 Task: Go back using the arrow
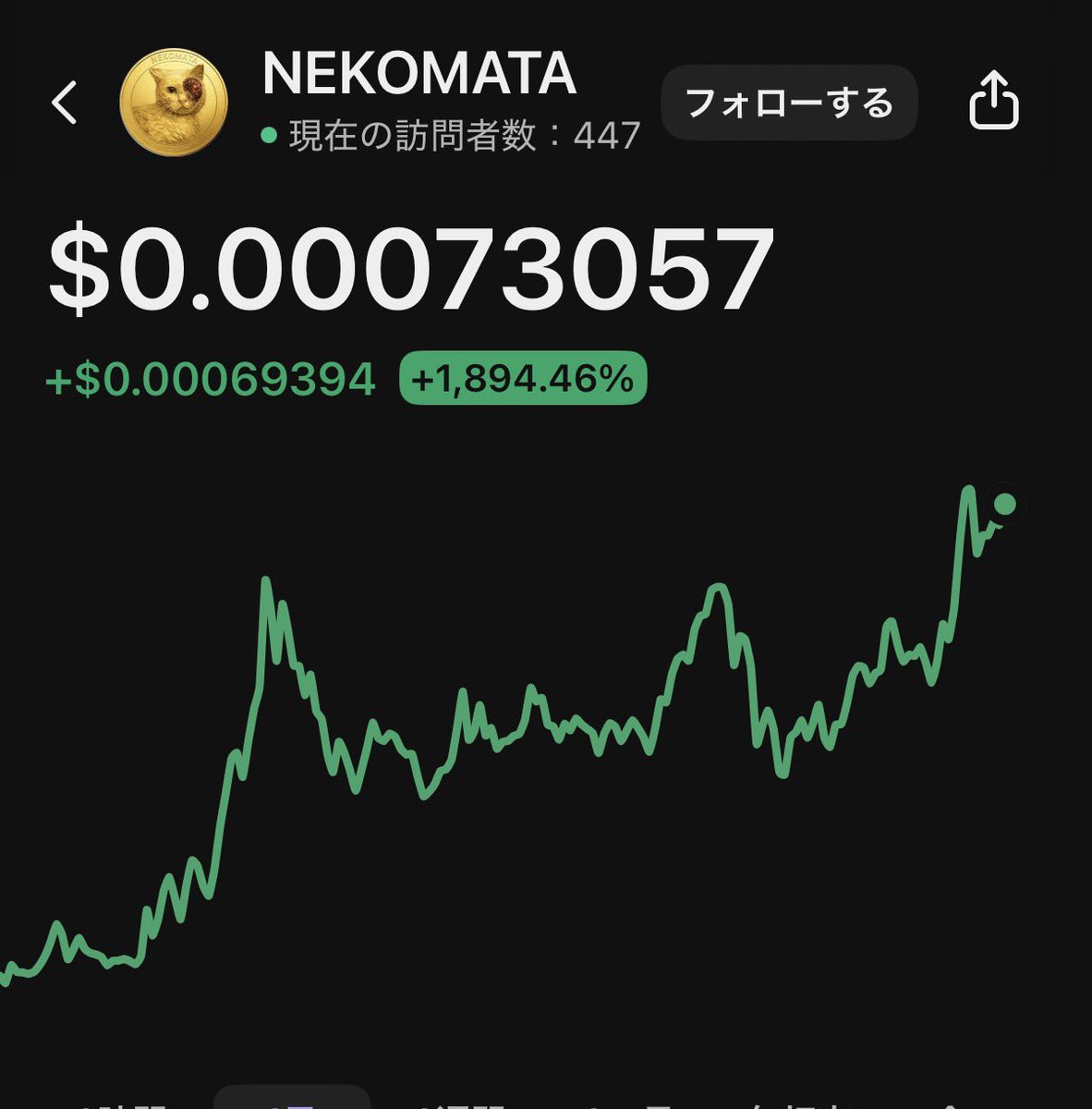pos(65,102)
